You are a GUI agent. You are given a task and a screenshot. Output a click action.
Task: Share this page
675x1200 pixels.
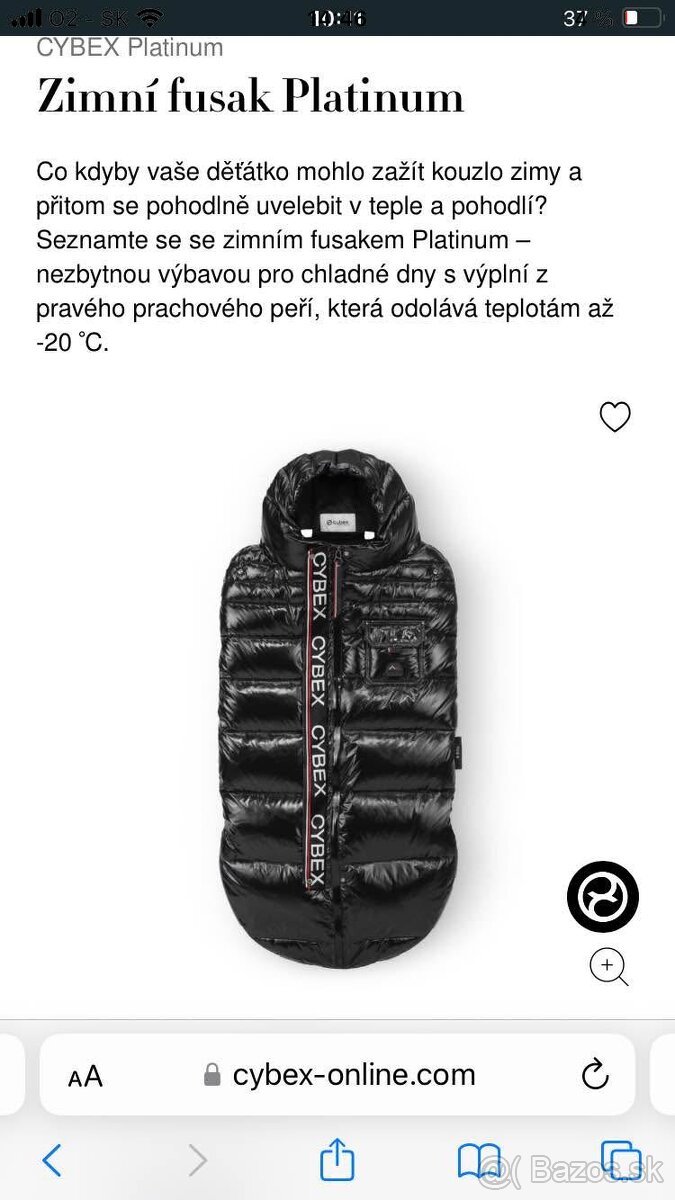click(x=337, y=1160)
